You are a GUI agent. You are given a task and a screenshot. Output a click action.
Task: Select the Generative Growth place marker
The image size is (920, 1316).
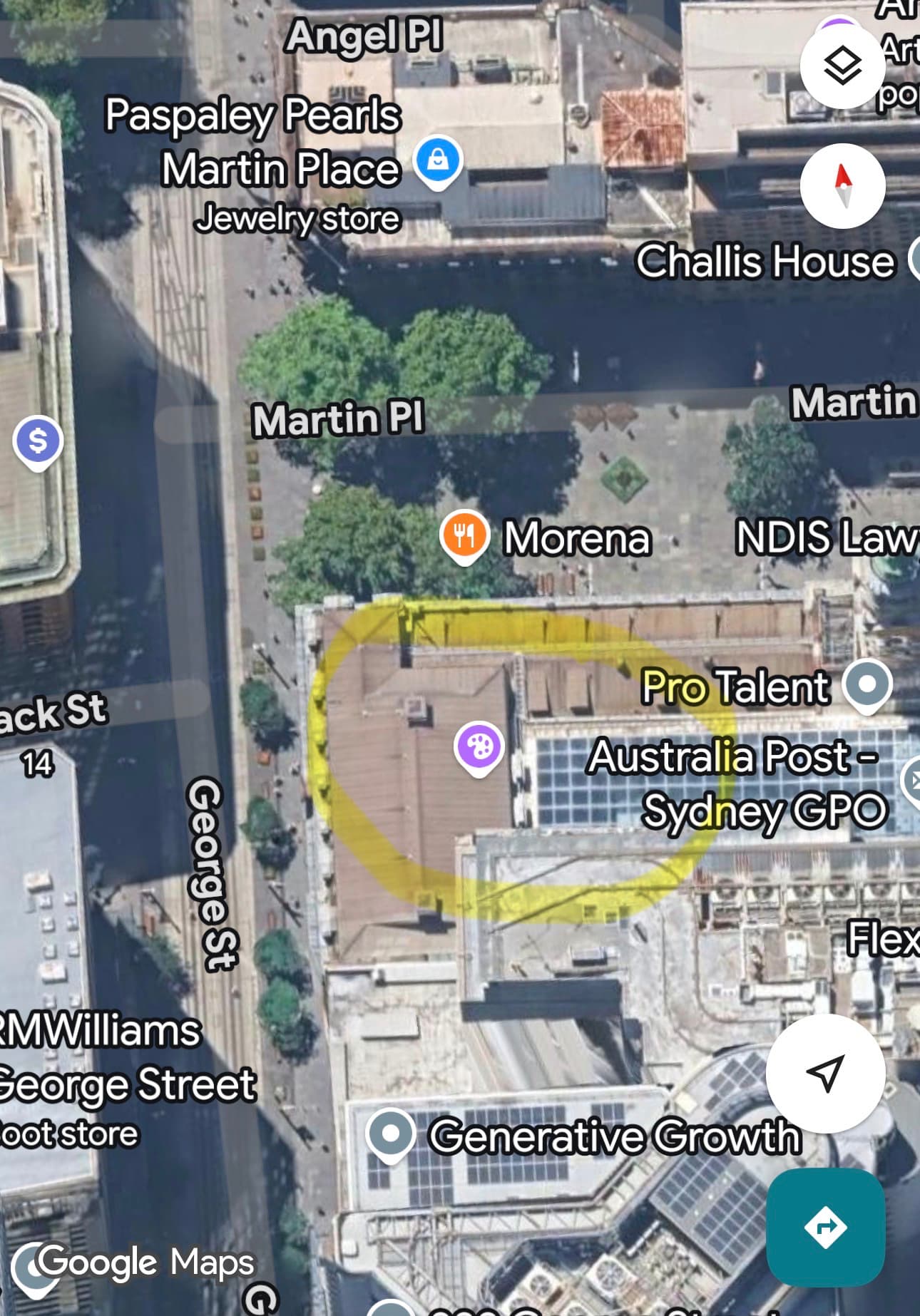(x=390, y=1133)
